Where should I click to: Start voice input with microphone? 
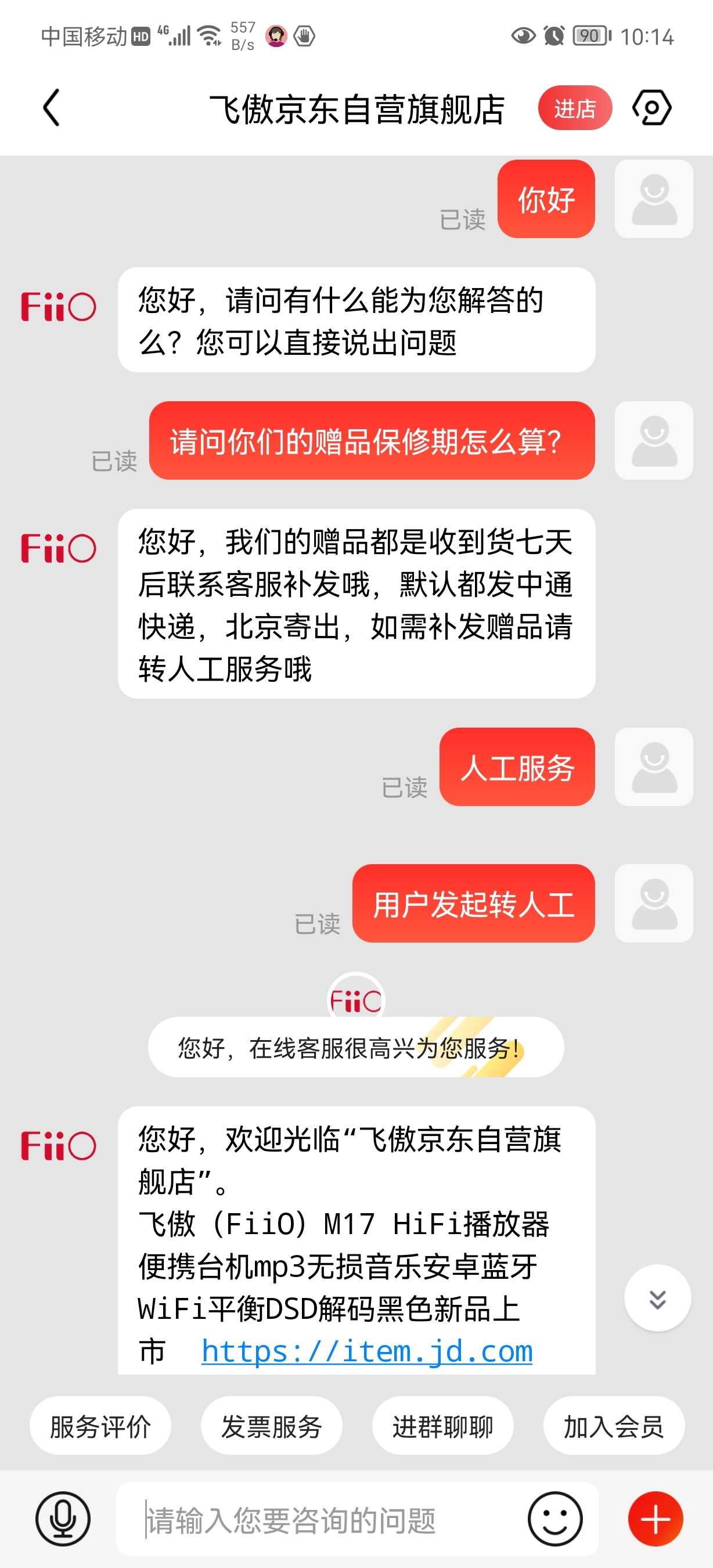[x=63, y=1519]
